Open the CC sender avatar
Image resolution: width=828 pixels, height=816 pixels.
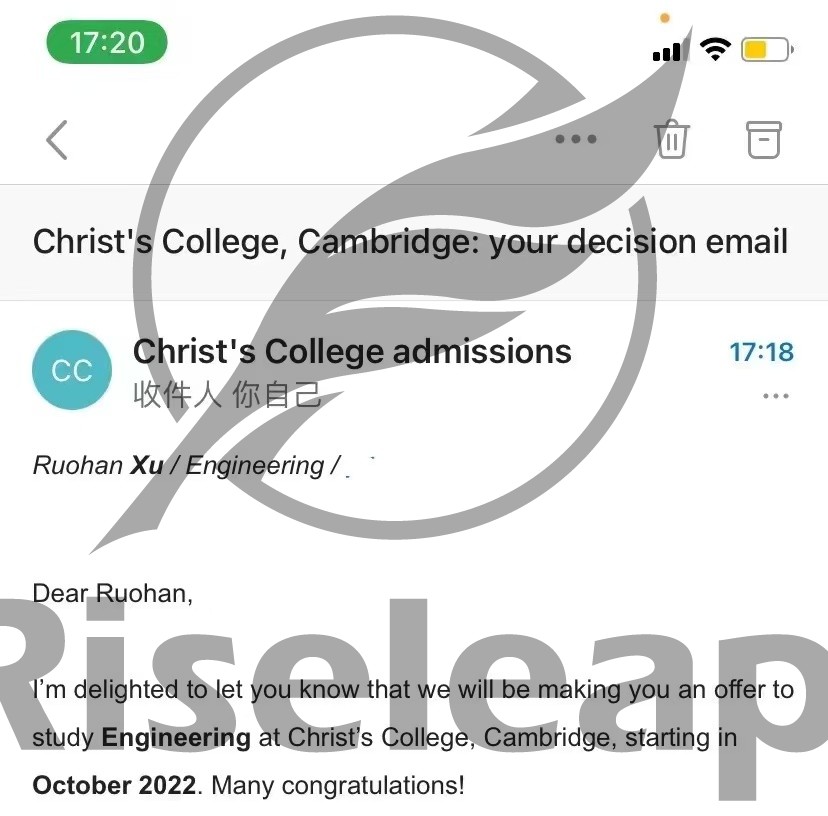[x=72, y=370]
